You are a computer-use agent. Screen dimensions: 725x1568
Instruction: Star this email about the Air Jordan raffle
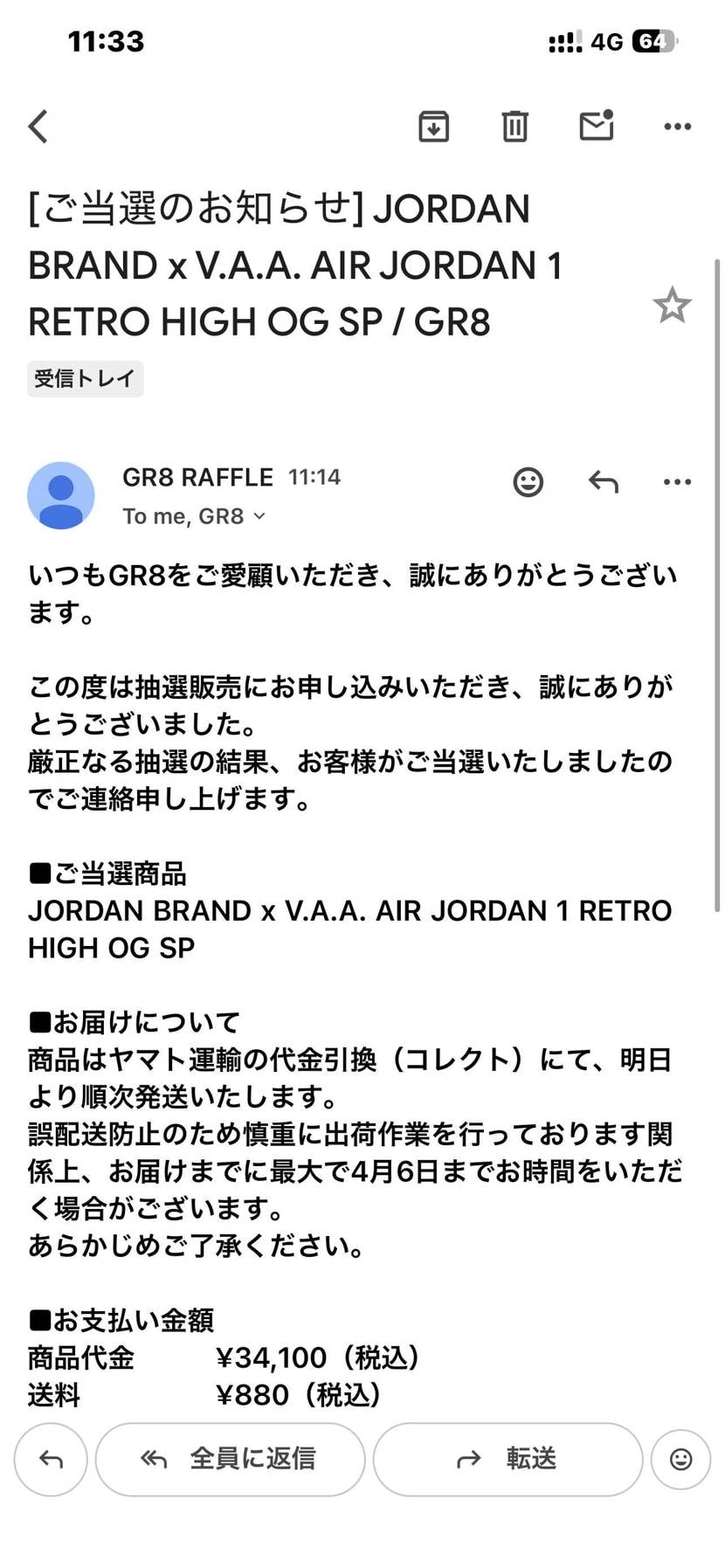click(673, 305)
